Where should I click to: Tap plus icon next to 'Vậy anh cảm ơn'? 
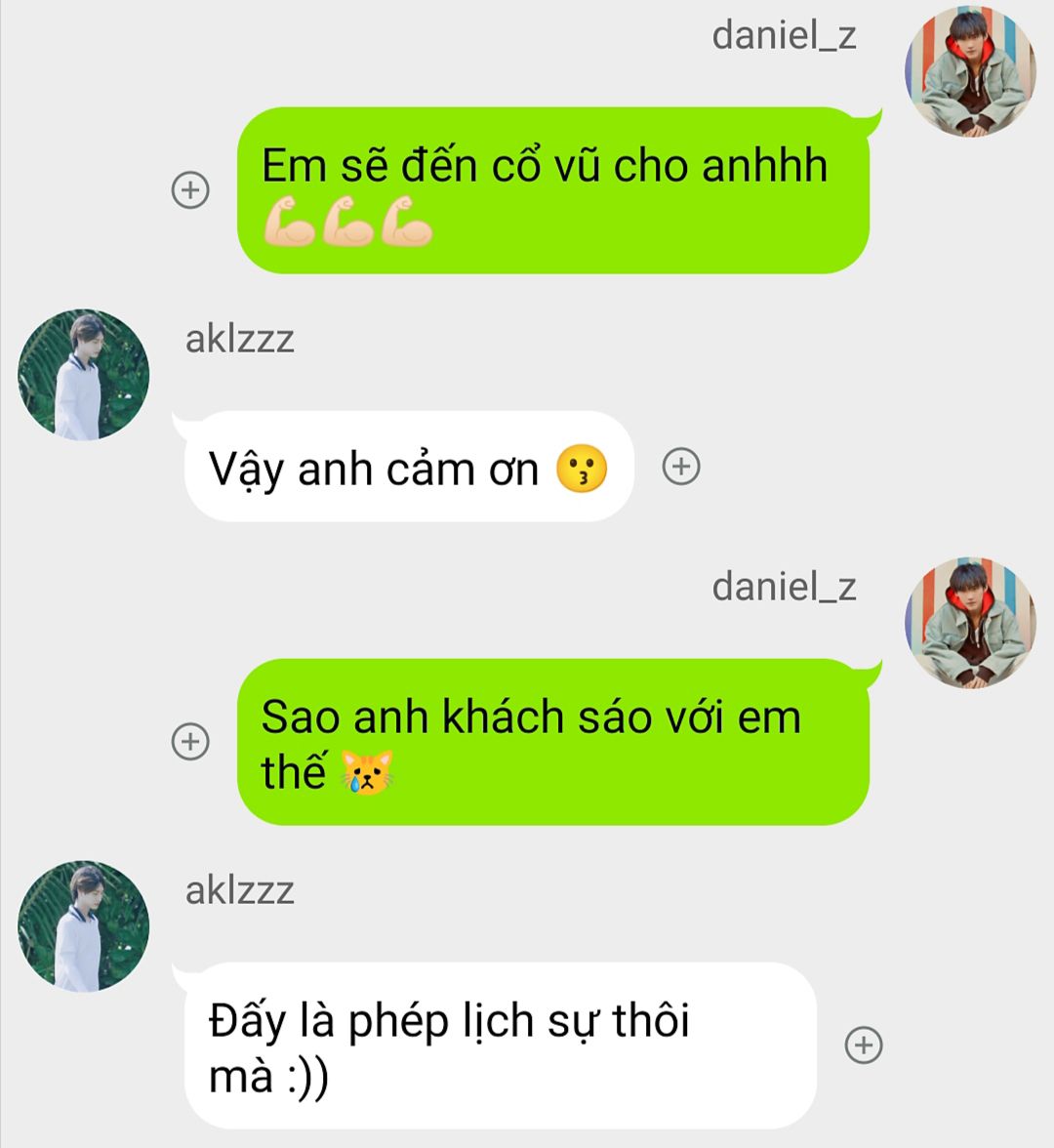[x=681, y=467]
